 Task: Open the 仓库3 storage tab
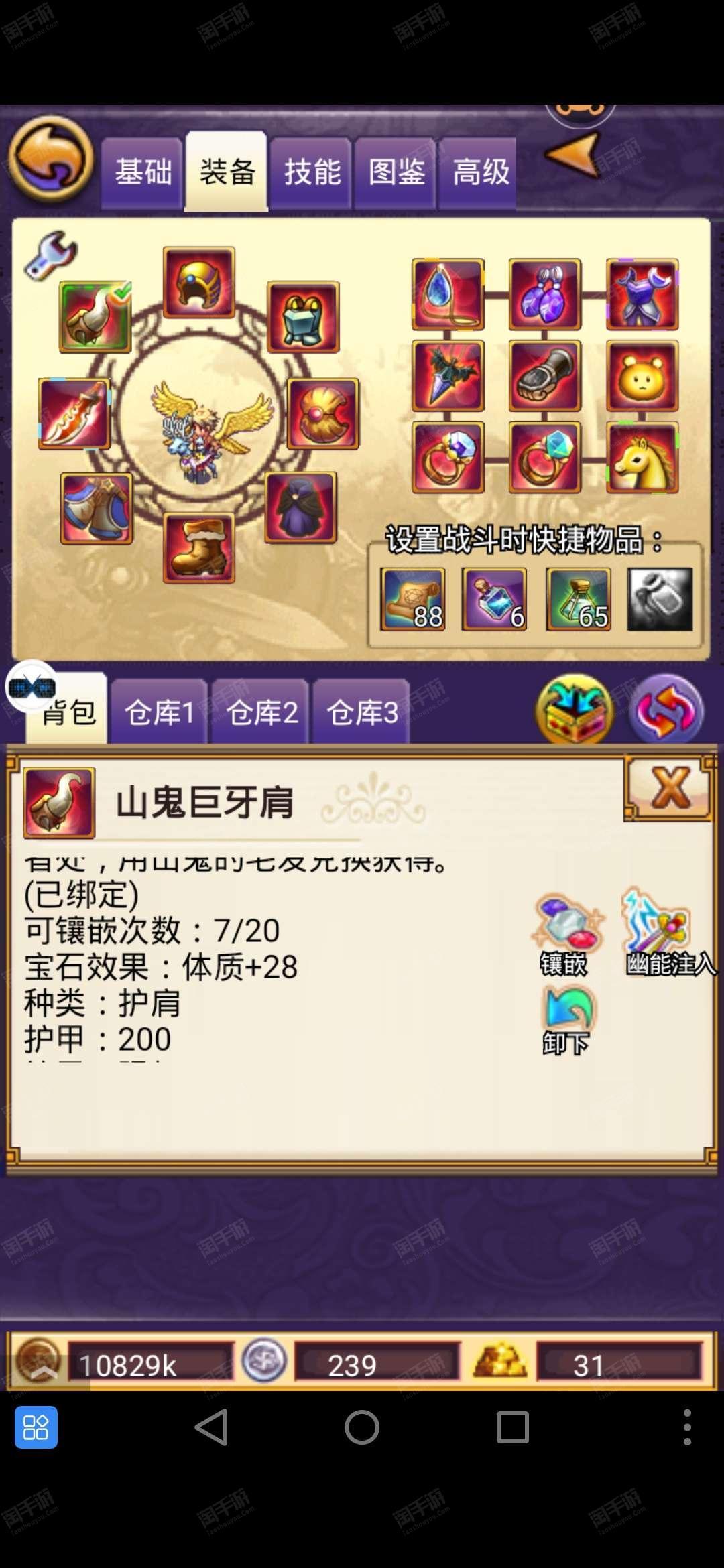pos(362,712)
